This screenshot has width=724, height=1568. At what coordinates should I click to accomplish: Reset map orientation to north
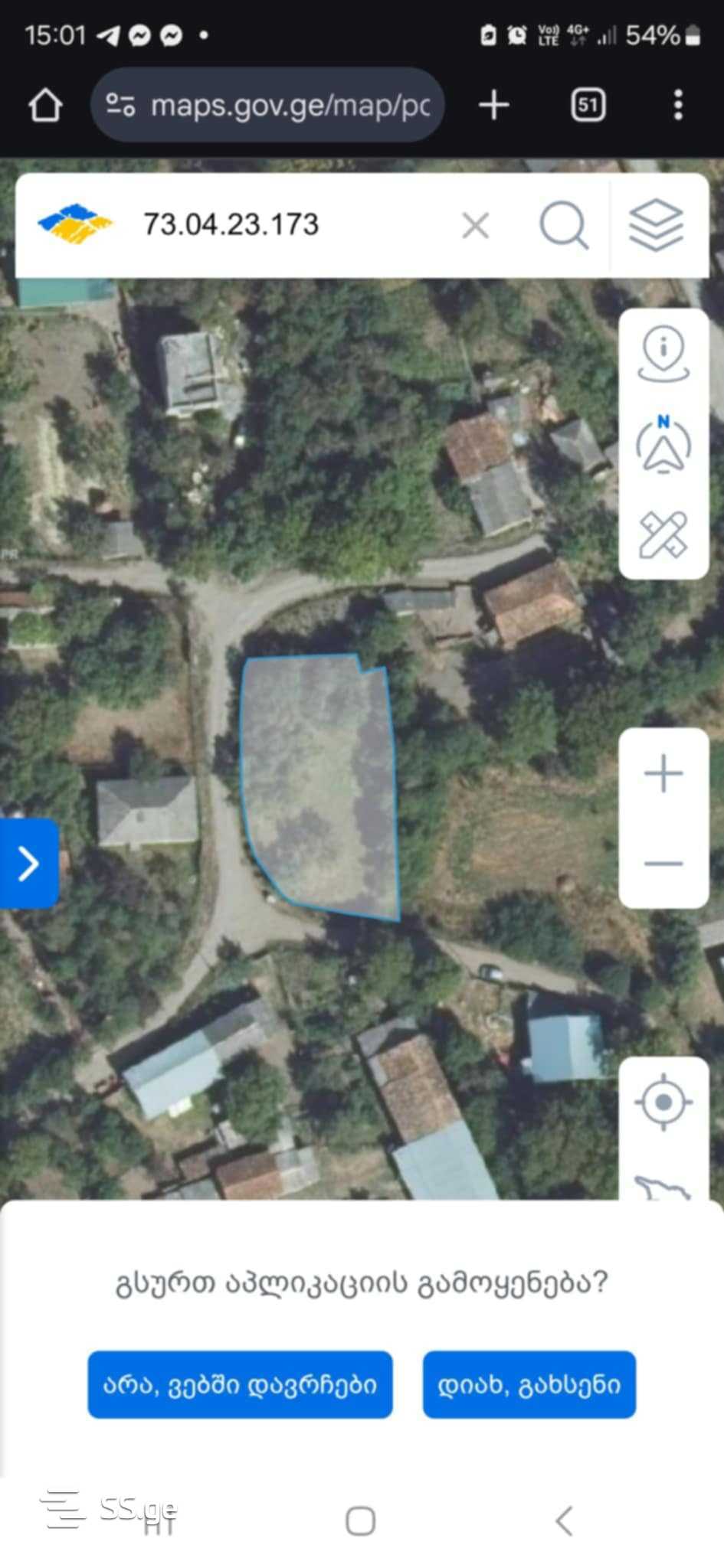click(663, 444)
